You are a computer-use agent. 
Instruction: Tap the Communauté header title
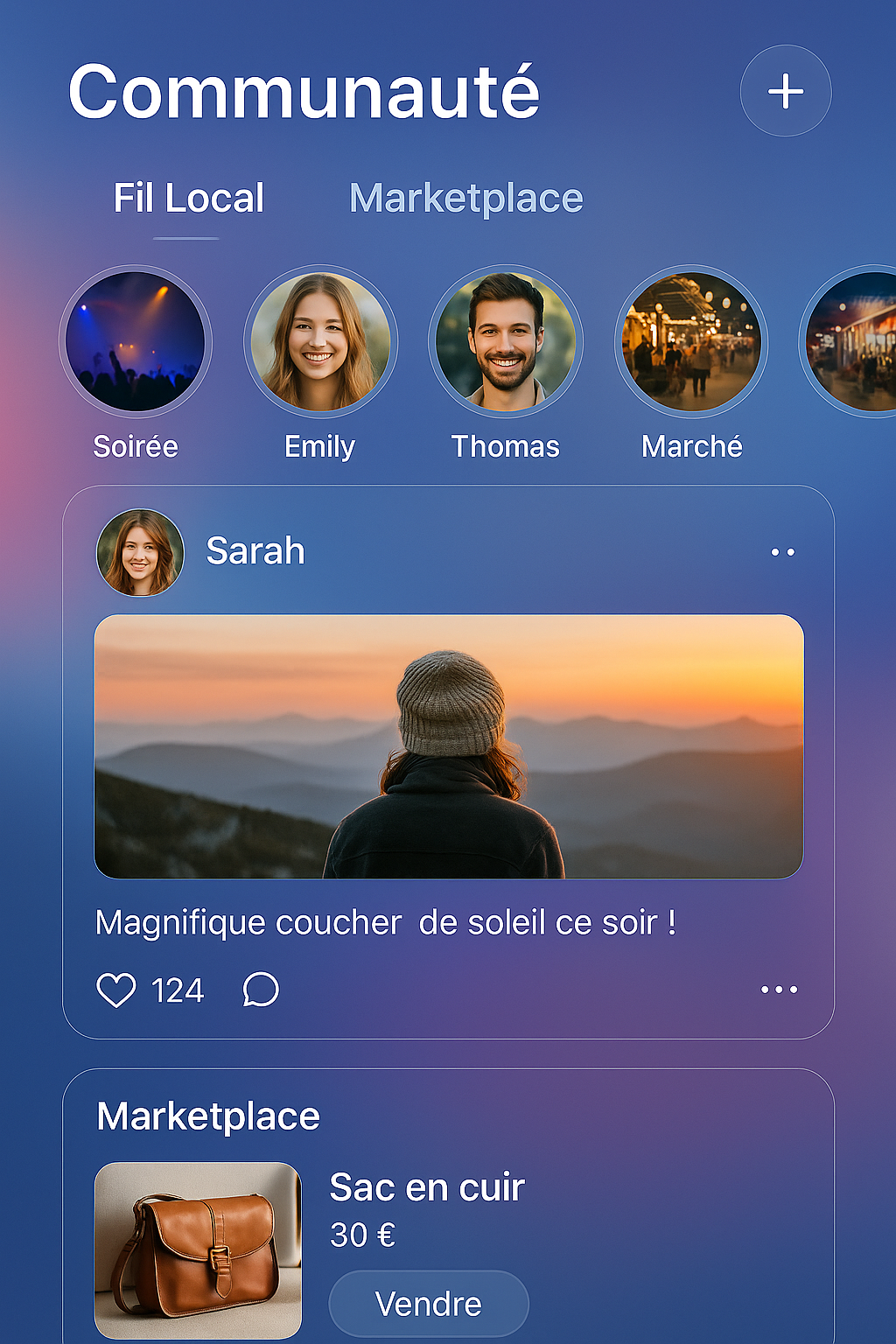click(305, 90)
